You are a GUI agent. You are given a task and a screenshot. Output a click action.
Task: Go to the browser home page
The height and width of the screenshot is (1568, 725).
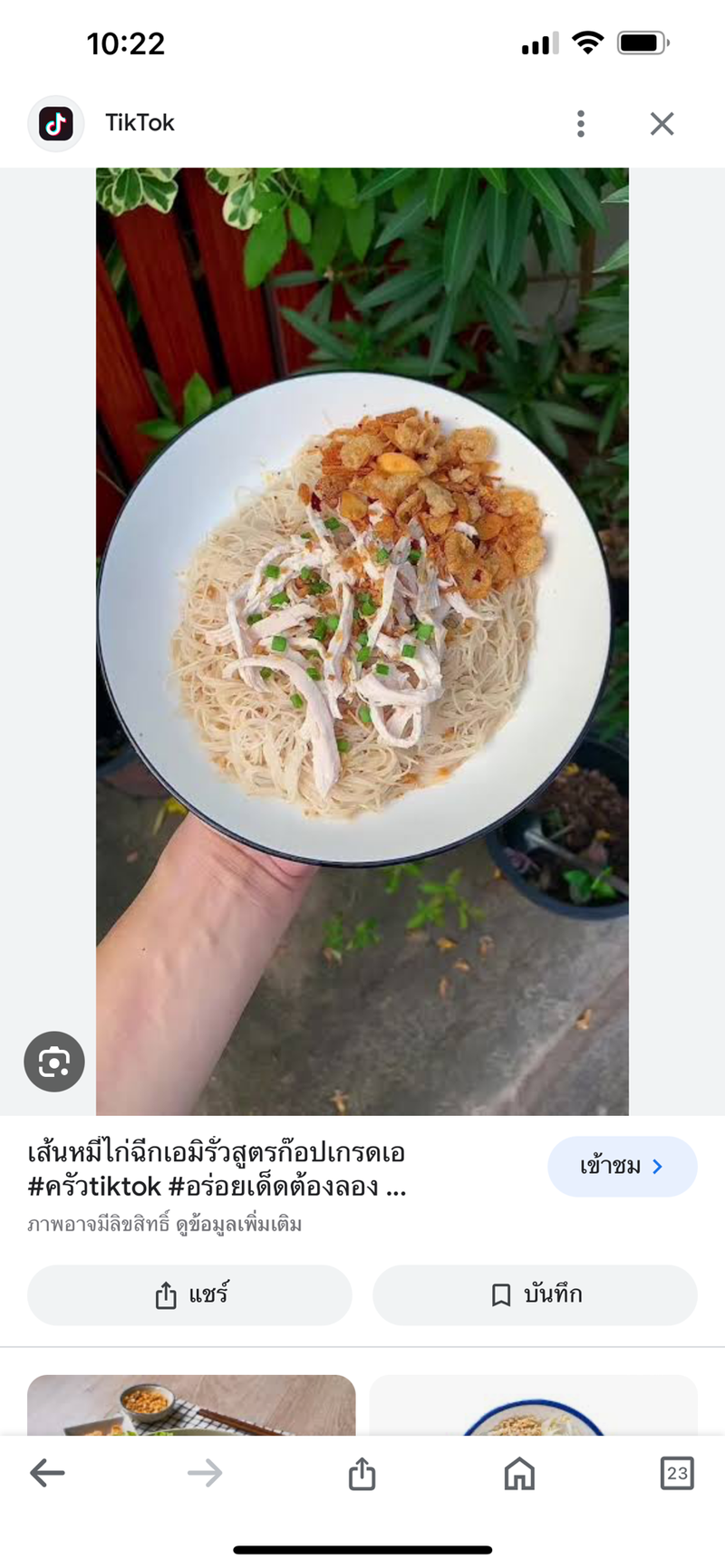519,1473
